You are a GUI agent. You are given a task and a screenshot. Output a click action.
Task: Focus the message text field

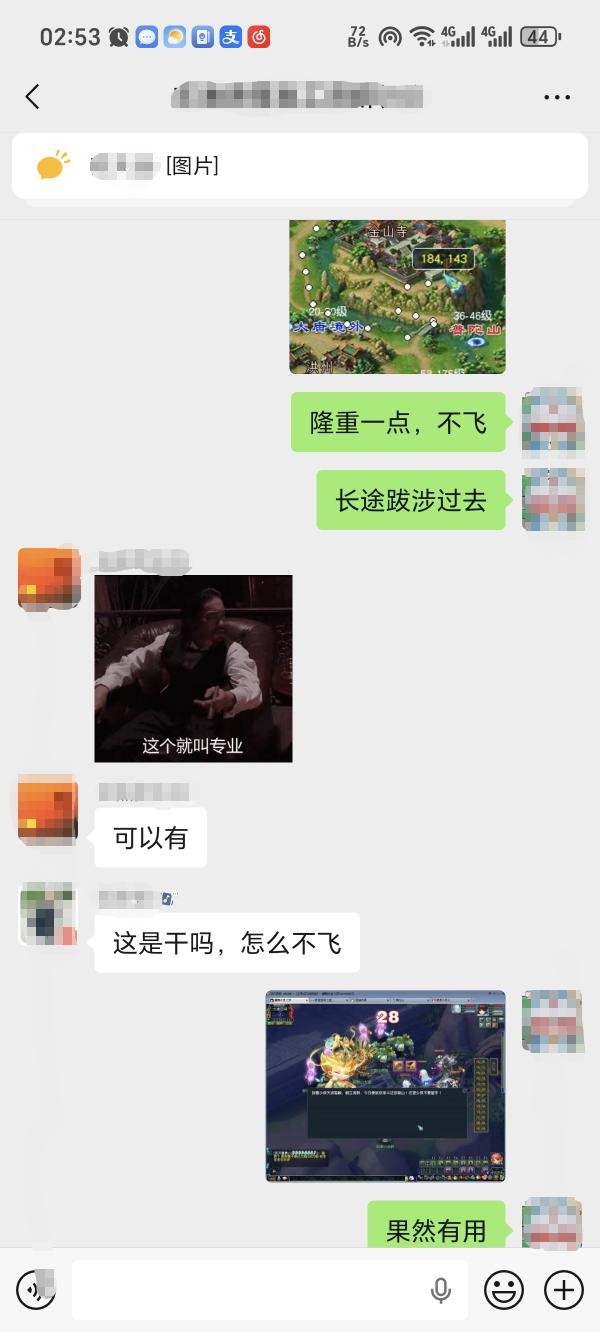pyautogui.click(x=250, y=1290)
